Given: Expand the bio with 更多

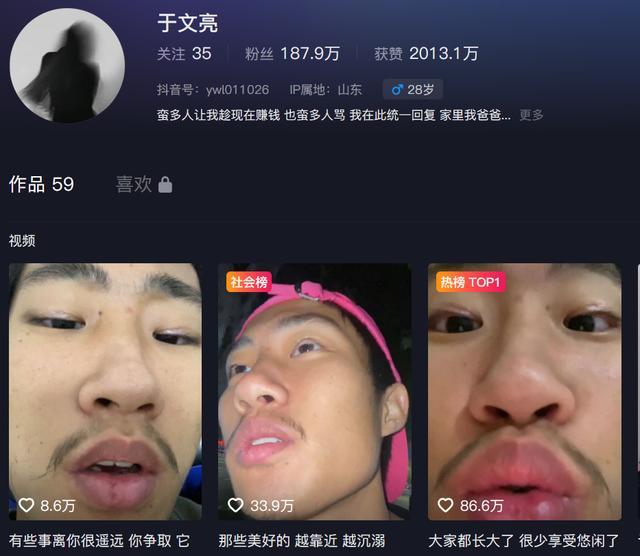Looking at the screenshot, I should 531,115.
